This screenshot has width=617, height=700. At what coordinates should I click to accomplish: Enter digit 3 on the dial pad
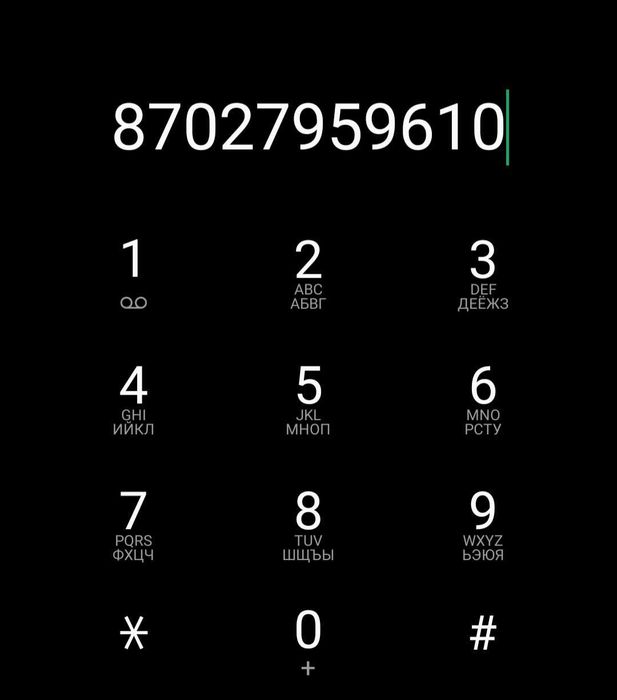483,272
